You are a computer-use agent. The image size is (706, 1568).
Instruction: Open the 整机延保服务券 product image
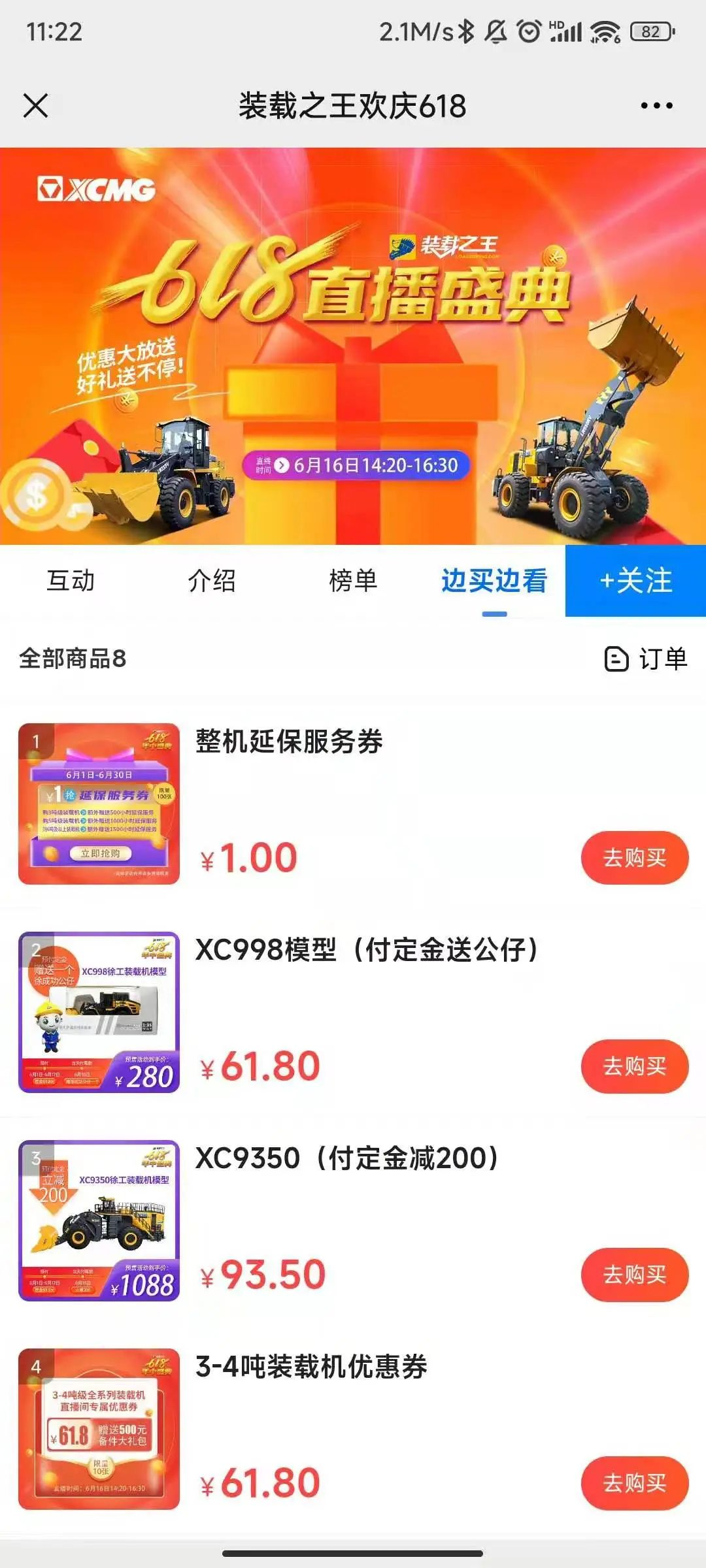[x=99, y=804]
